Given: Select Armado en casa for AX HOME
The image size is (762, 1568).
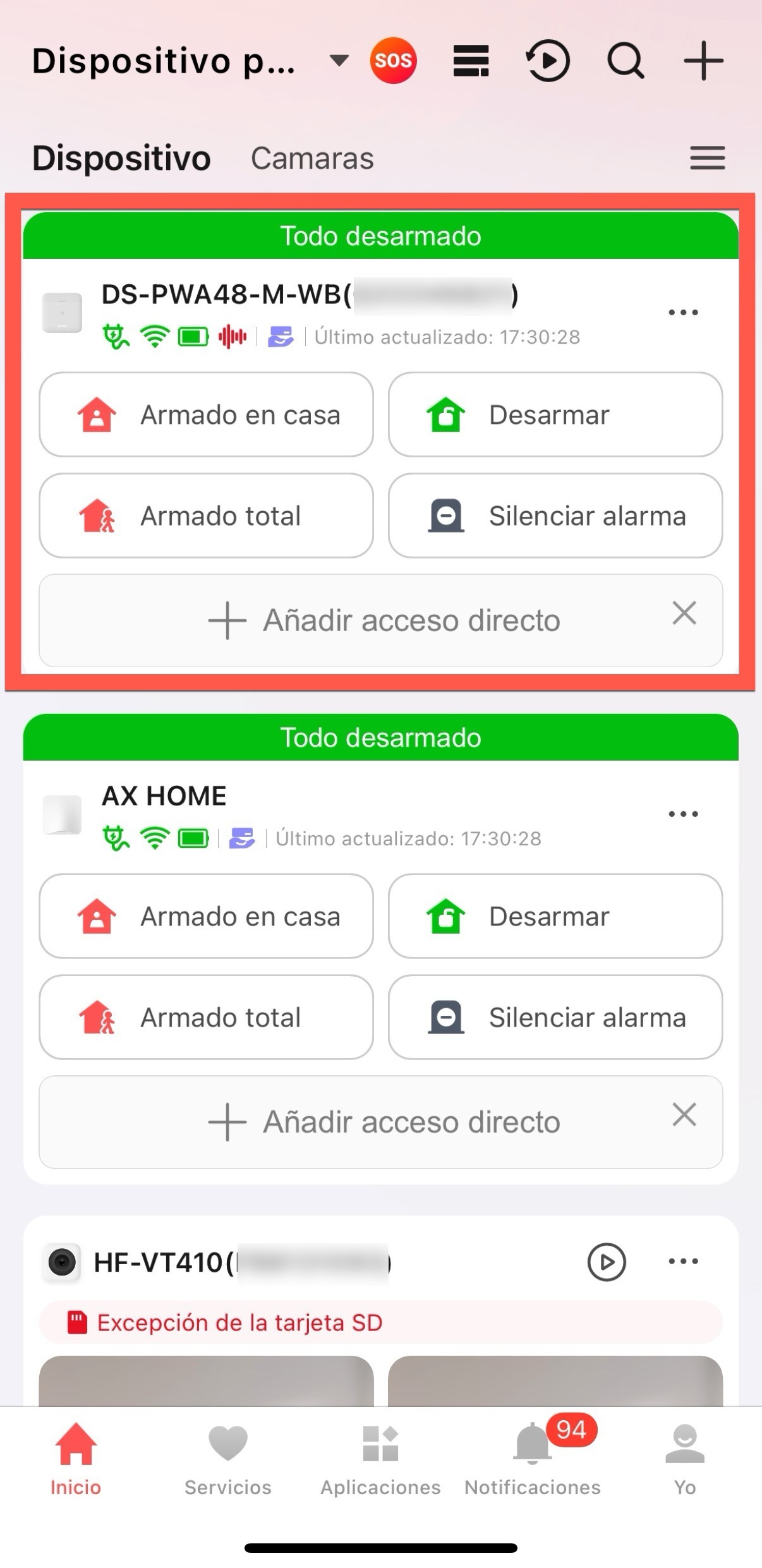Looking at the screenshot, I should (x=206, y=916).
